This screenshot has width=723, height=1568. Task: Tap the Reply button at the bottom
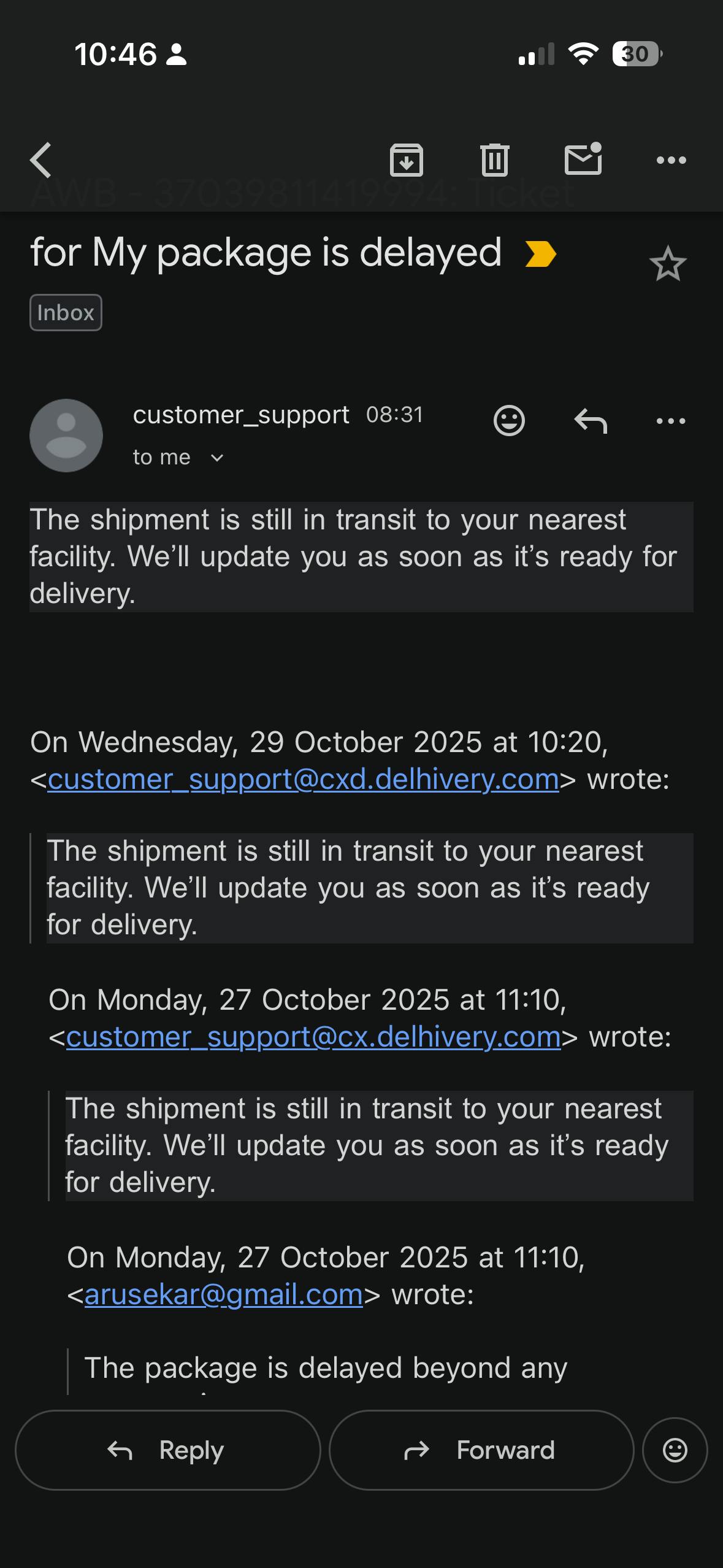pyautogui.click(x=167, y=1450)
